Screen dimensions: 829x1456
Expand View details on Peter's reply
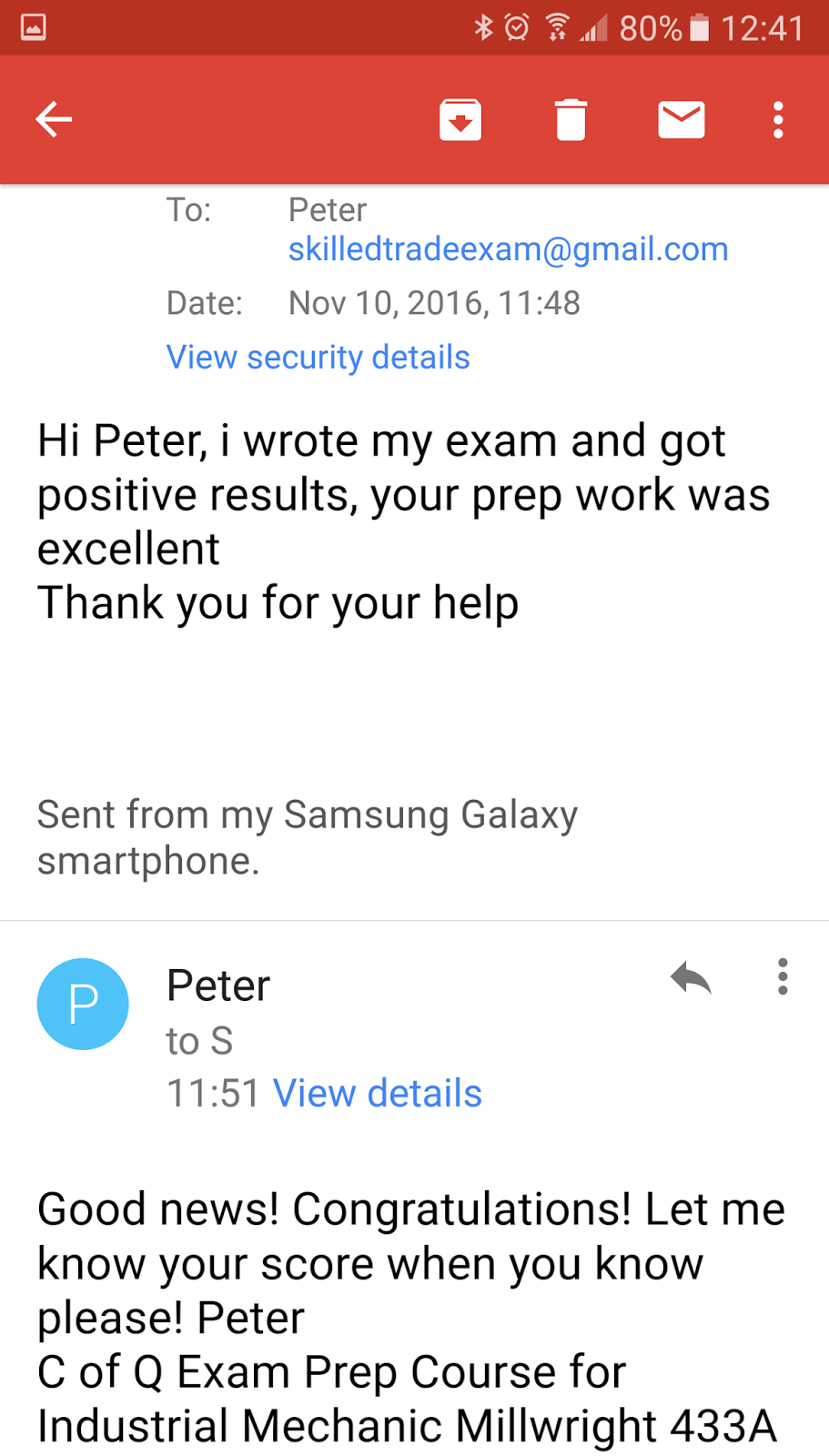377,1094
